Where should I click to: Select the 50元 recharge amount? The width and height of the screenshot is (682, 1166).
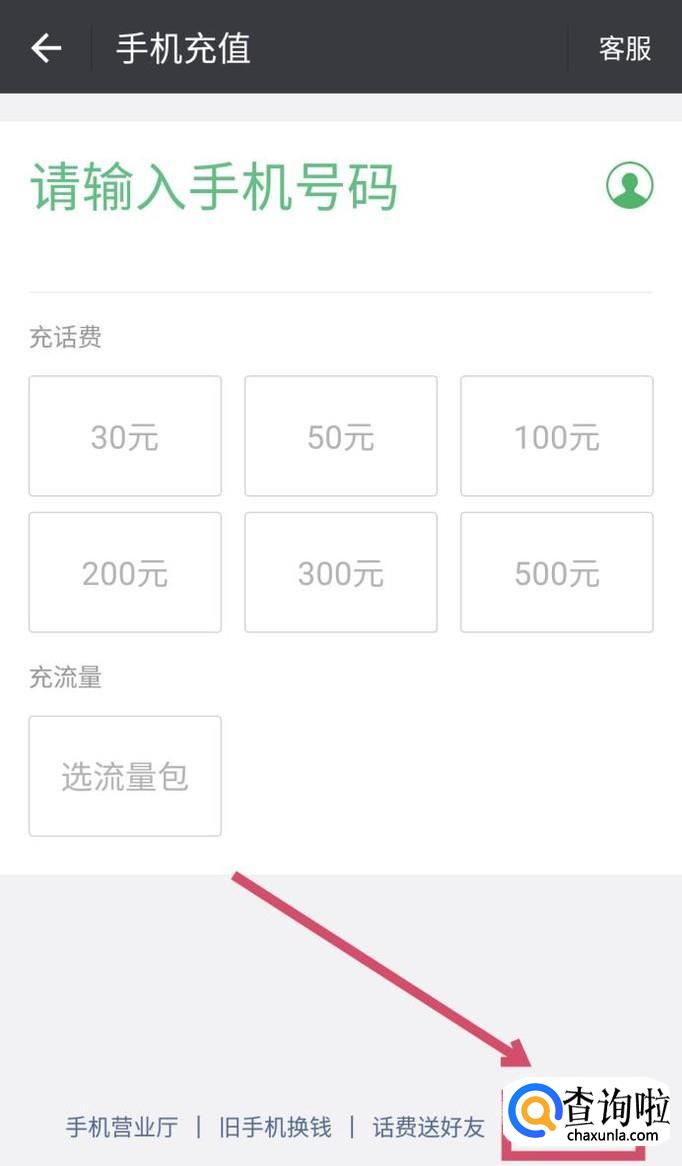pyautogui.click(x=341, y=436)
